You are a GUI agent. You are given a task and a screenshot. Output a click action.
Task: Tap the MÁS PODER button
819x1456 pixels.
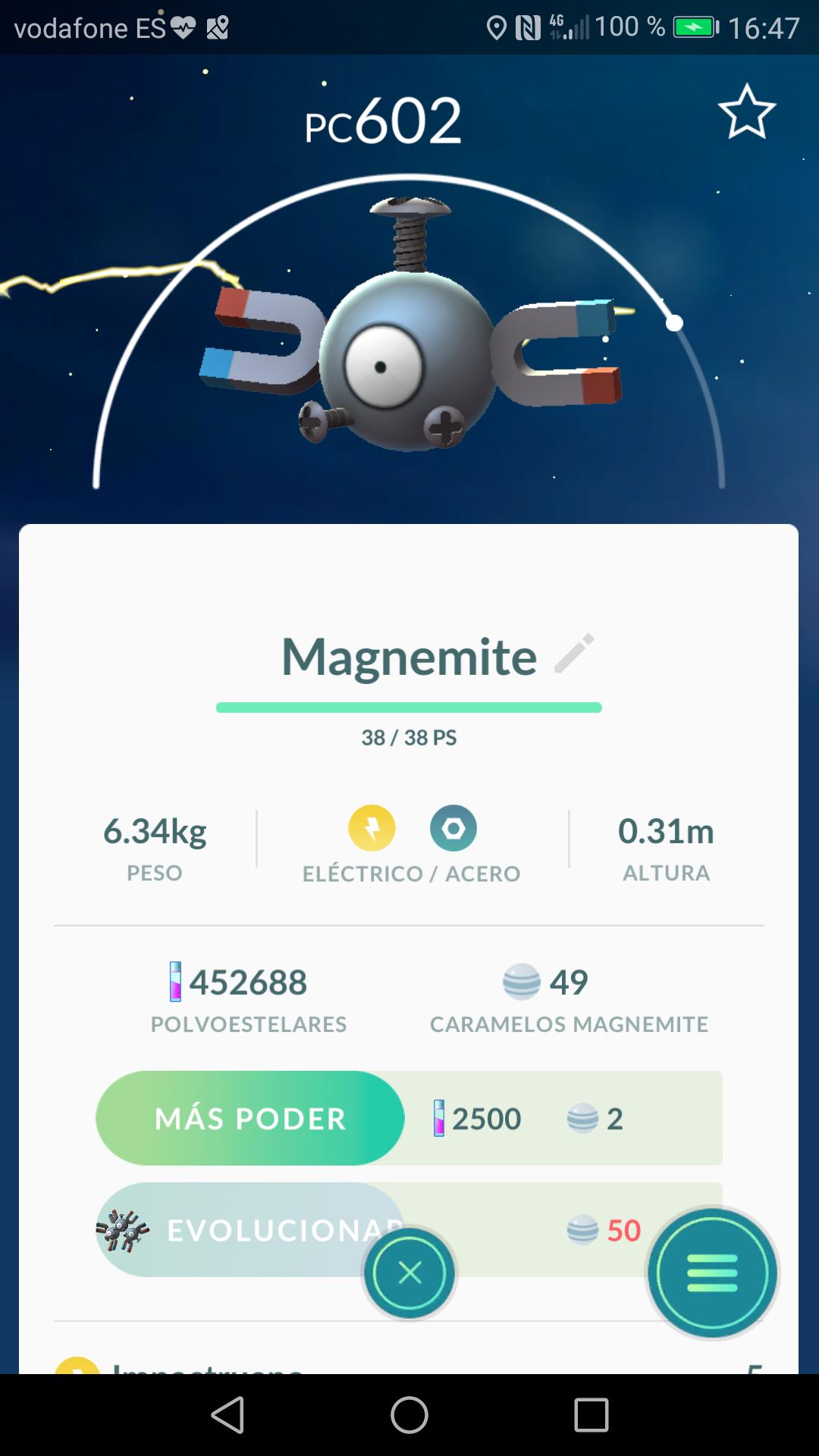click(250, 1118)
